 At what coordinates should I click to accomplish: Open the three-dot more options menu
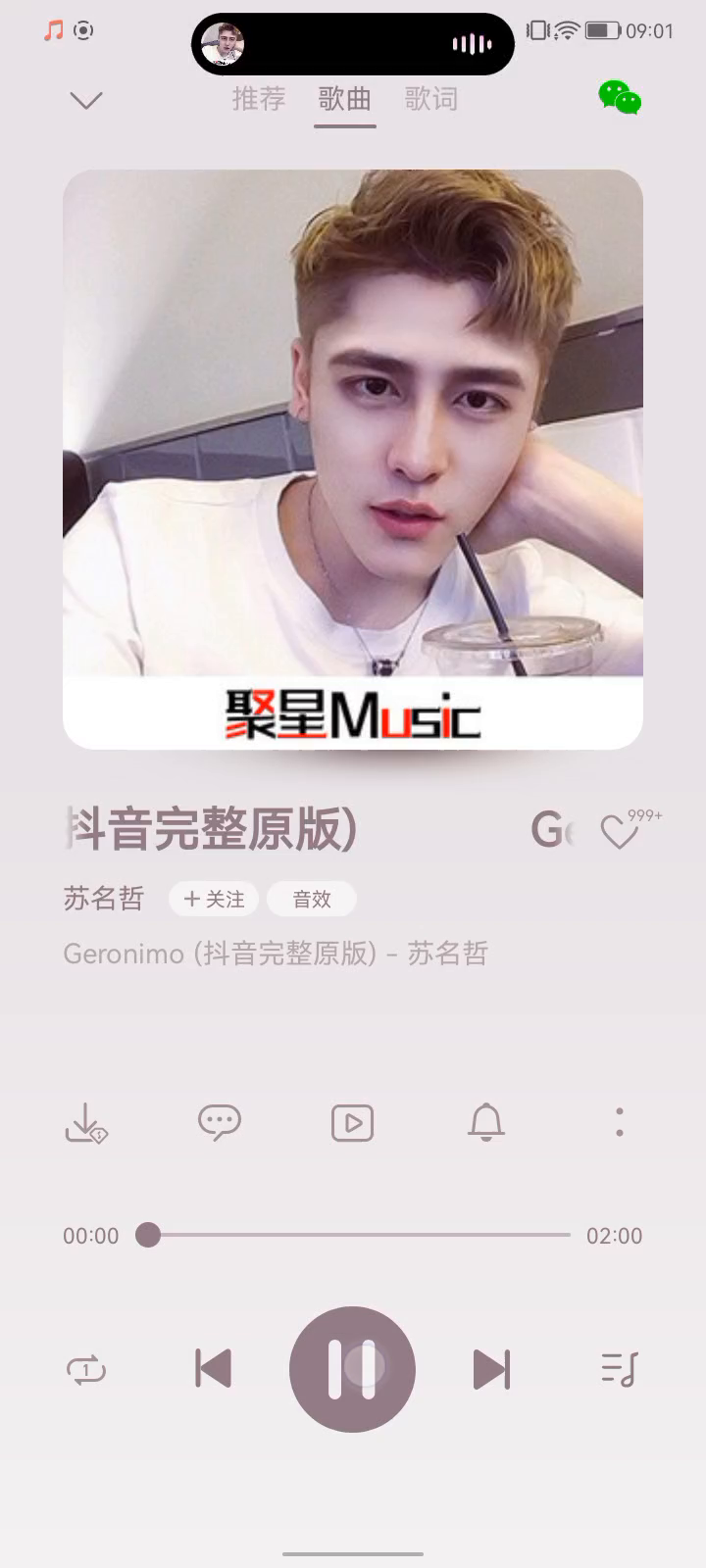(619, 1123)
